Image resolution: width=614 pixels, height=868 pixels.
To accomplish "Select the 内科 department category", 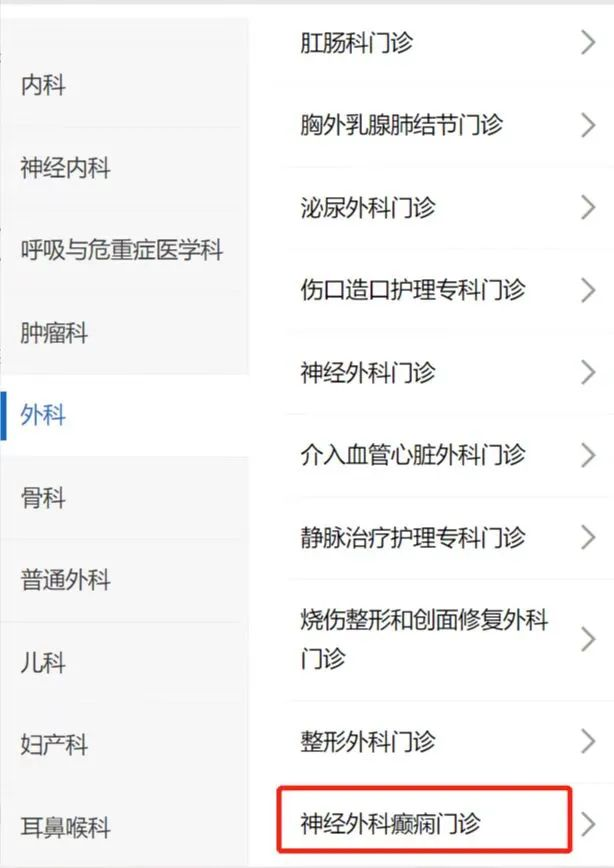I will click(44, 86).
